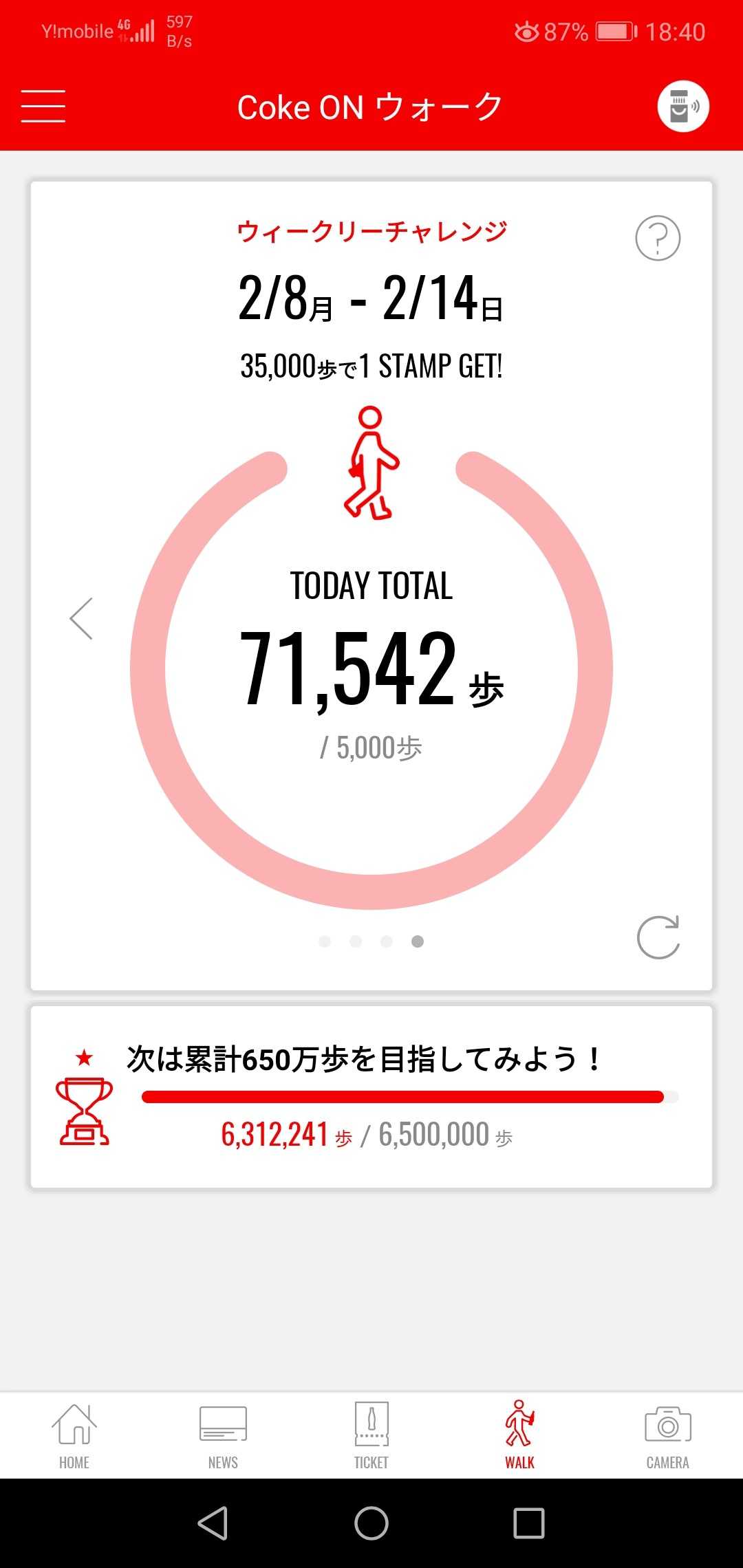
Task: Open the CAMERA tab
Action: click(668, 1435)
